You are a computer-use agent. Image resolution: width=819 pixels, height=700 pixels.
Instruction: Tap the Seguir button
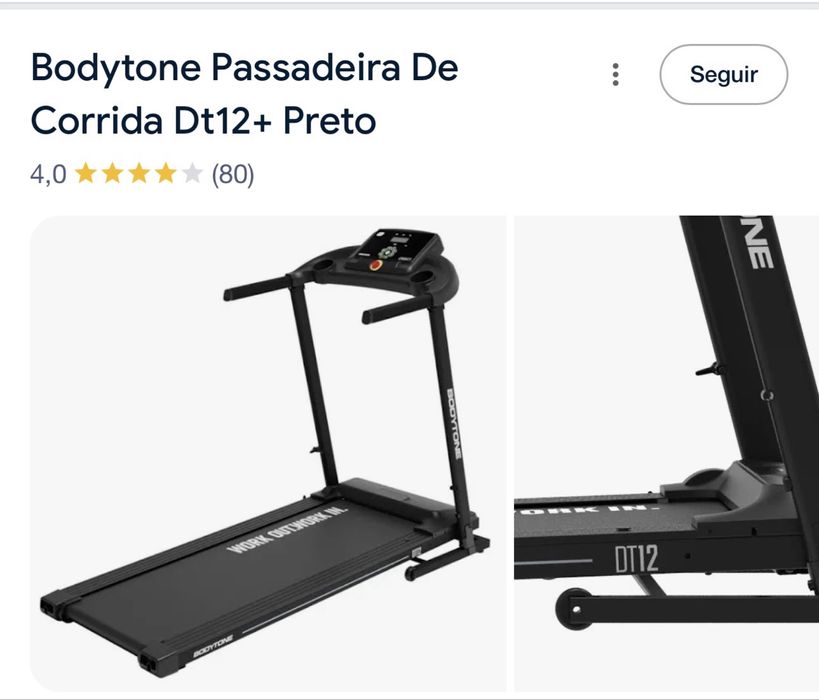(723, 75)
